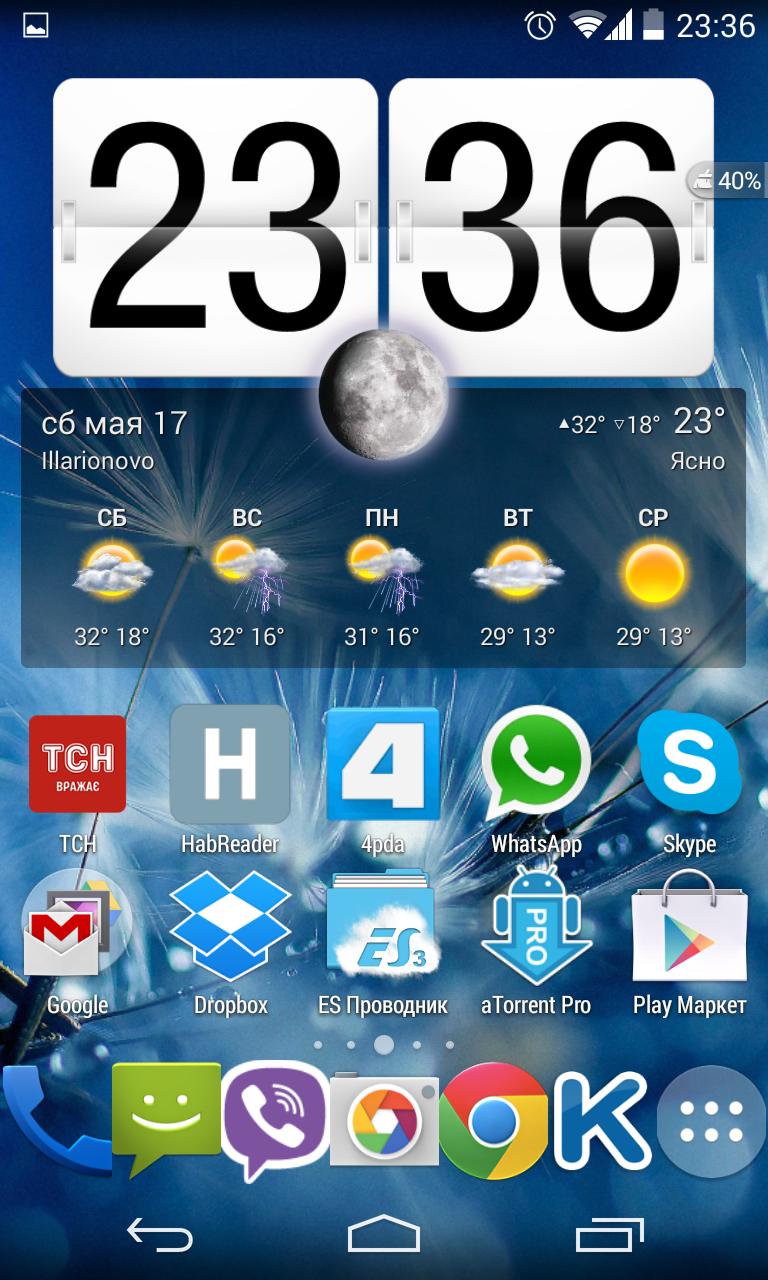
Task: Open the 4pda app
Action: point(383,764)
